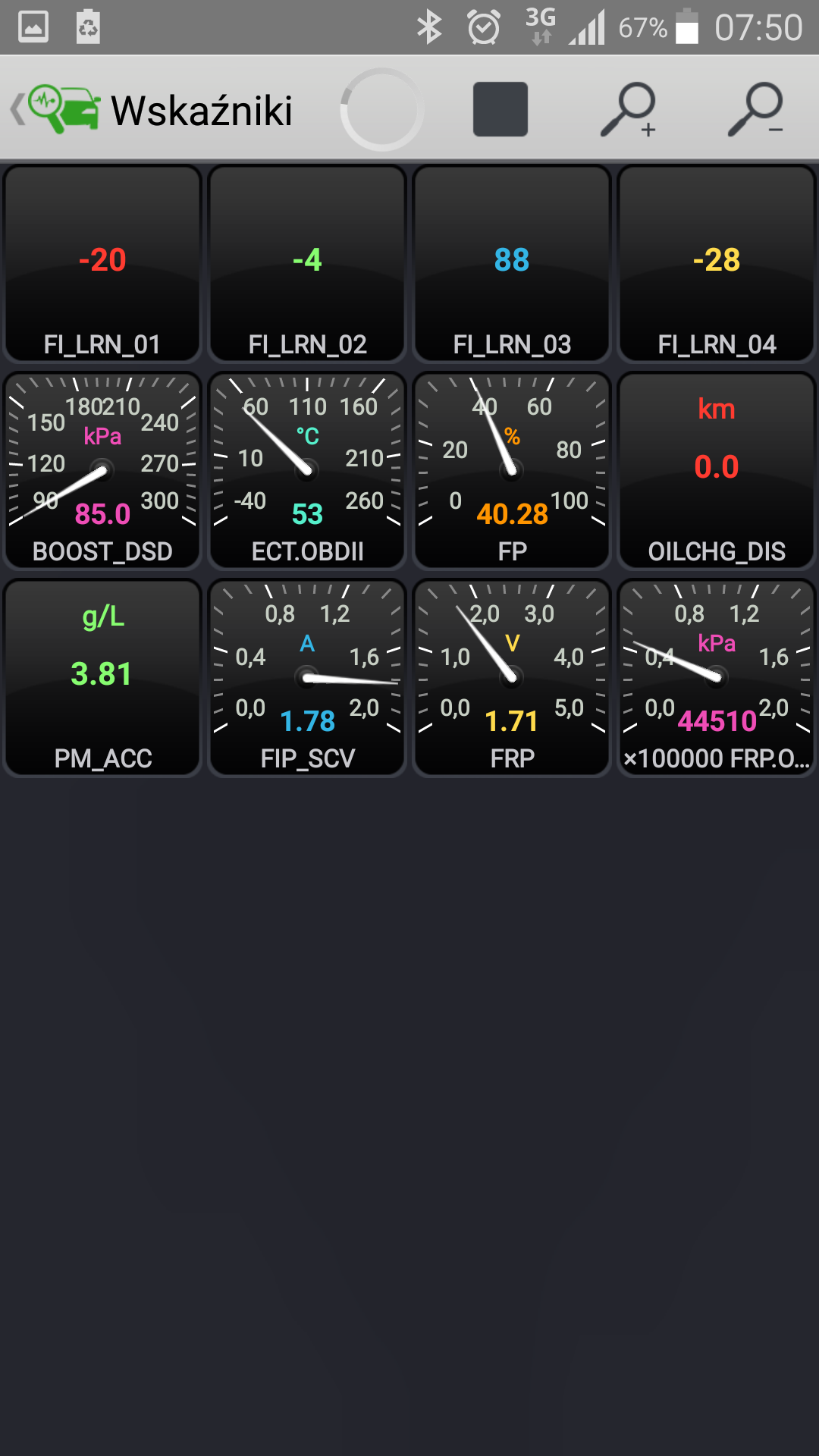Select the FIP_SCV current gauge

[x=307, y=677]
